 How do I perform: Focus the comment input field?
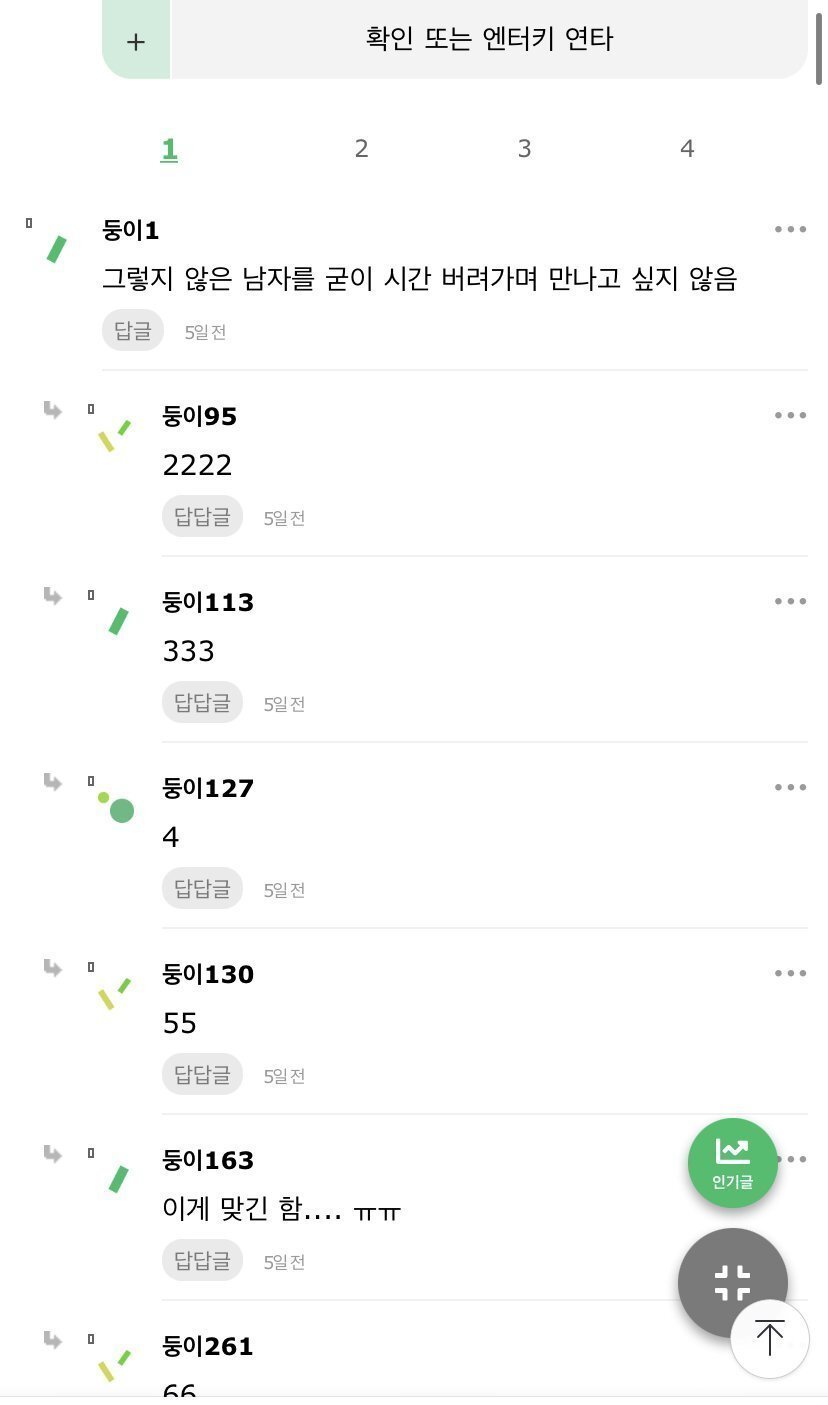(x=488, y=40)
